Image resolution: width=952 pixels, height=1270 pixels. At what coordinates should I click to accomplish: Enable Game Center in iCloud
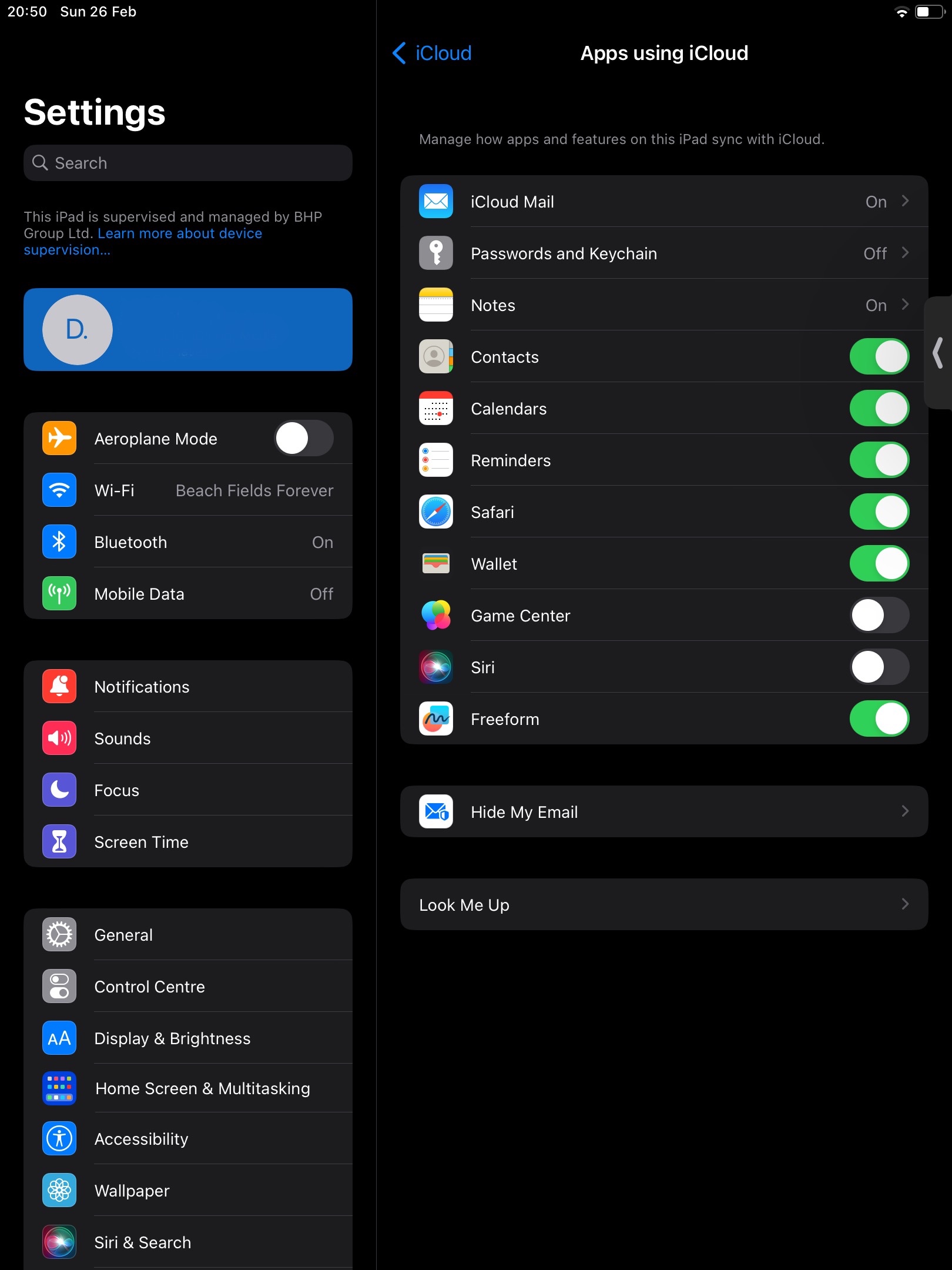tap(880, 615)
